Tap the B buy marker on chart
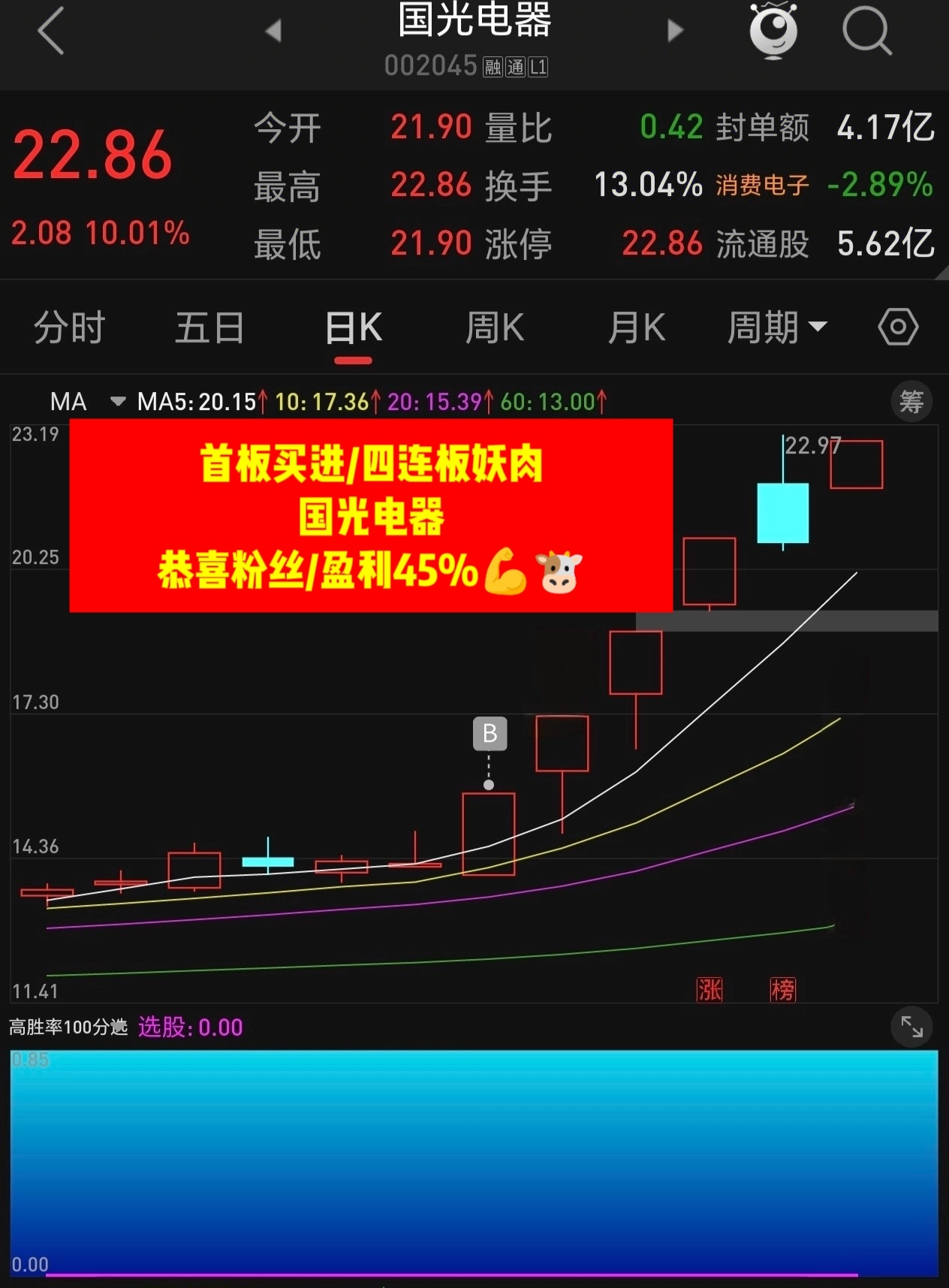The height and width of the screenshot is (1288, 949). click(490, 734)
